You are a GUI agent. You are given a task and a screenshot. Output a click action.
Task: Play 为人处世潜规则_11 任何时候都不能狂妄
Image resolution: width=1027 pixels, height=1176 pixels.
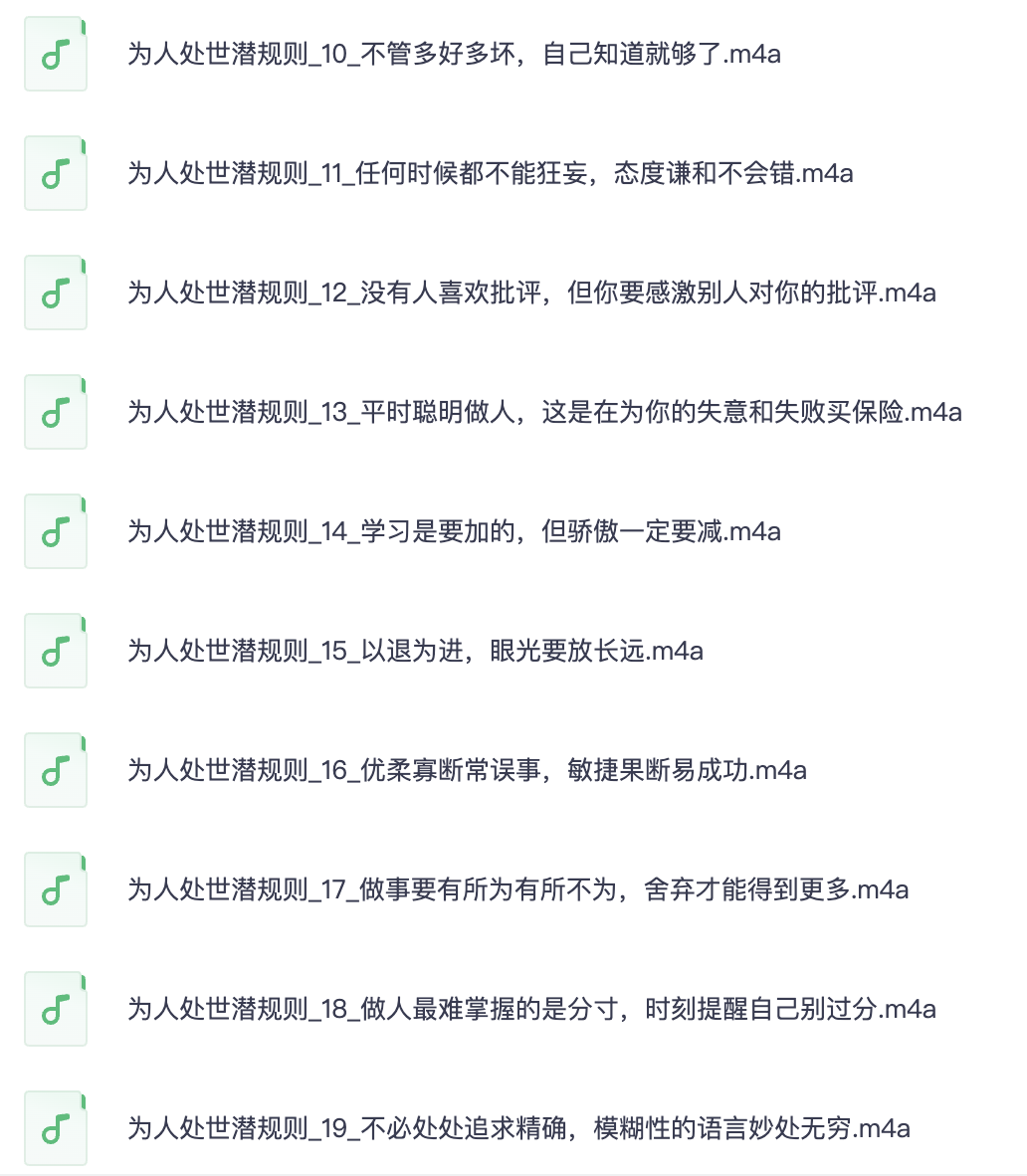[489, 173]
